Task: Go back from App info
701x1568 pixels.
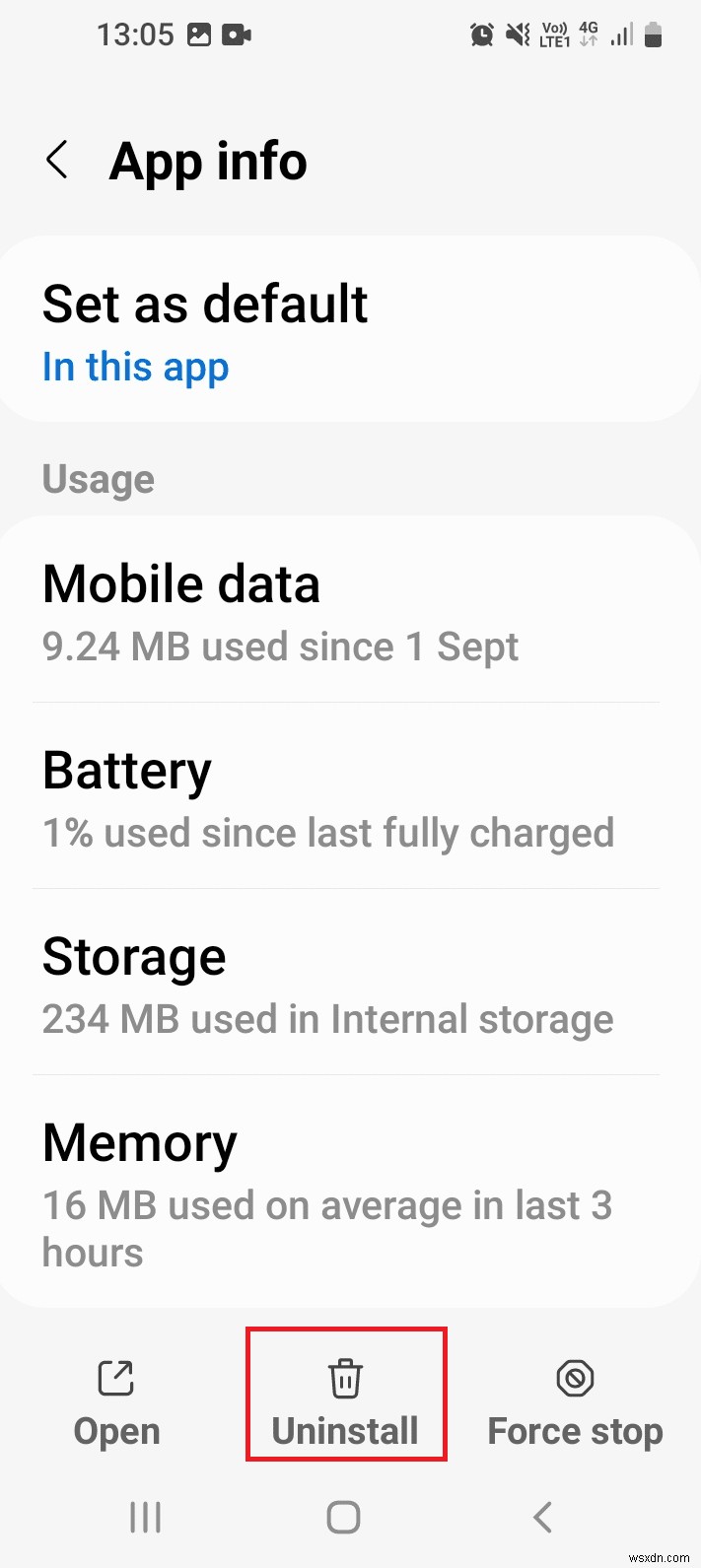Action: point(58,161)
